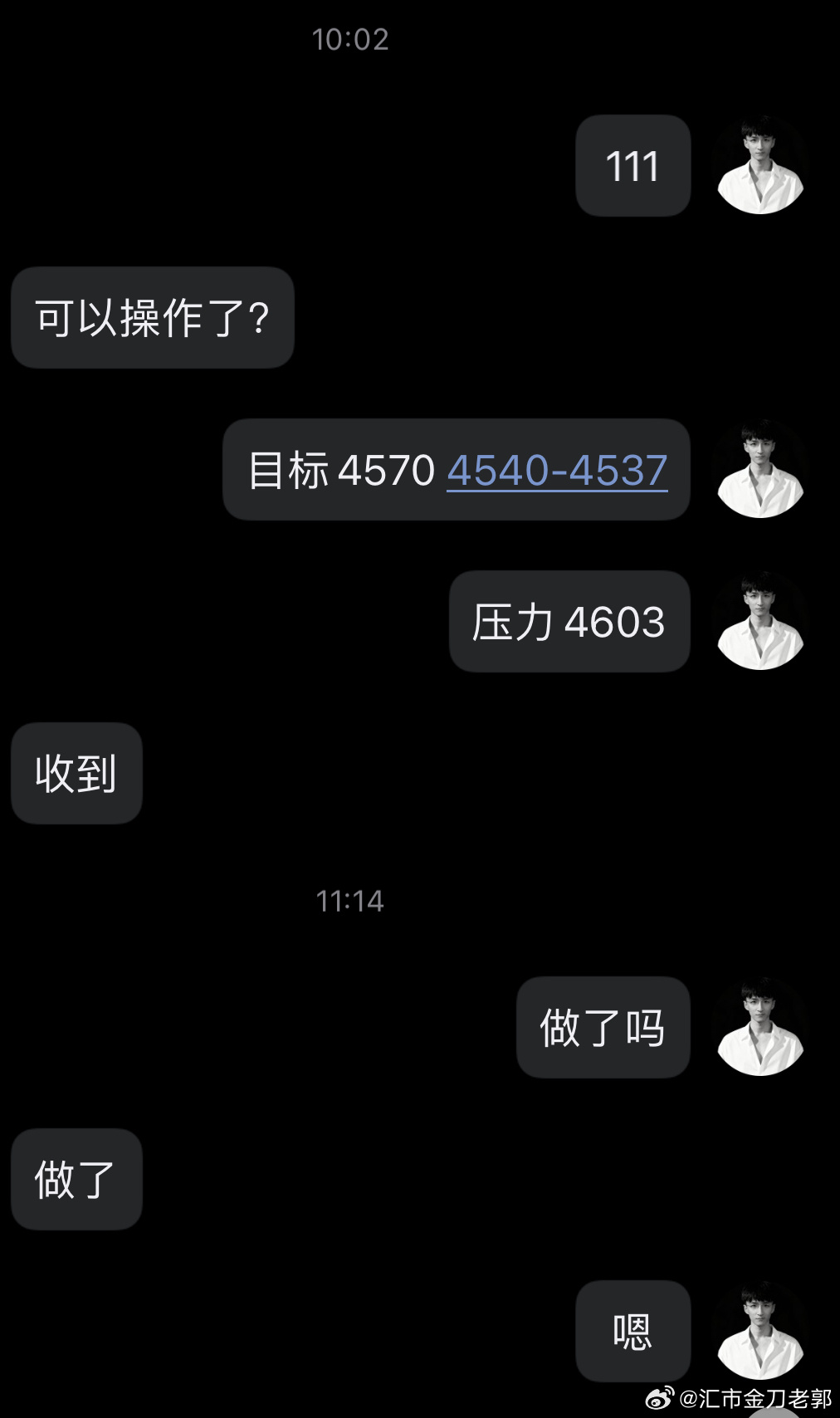Tap the "收到" message bubble

coord(76,773)
